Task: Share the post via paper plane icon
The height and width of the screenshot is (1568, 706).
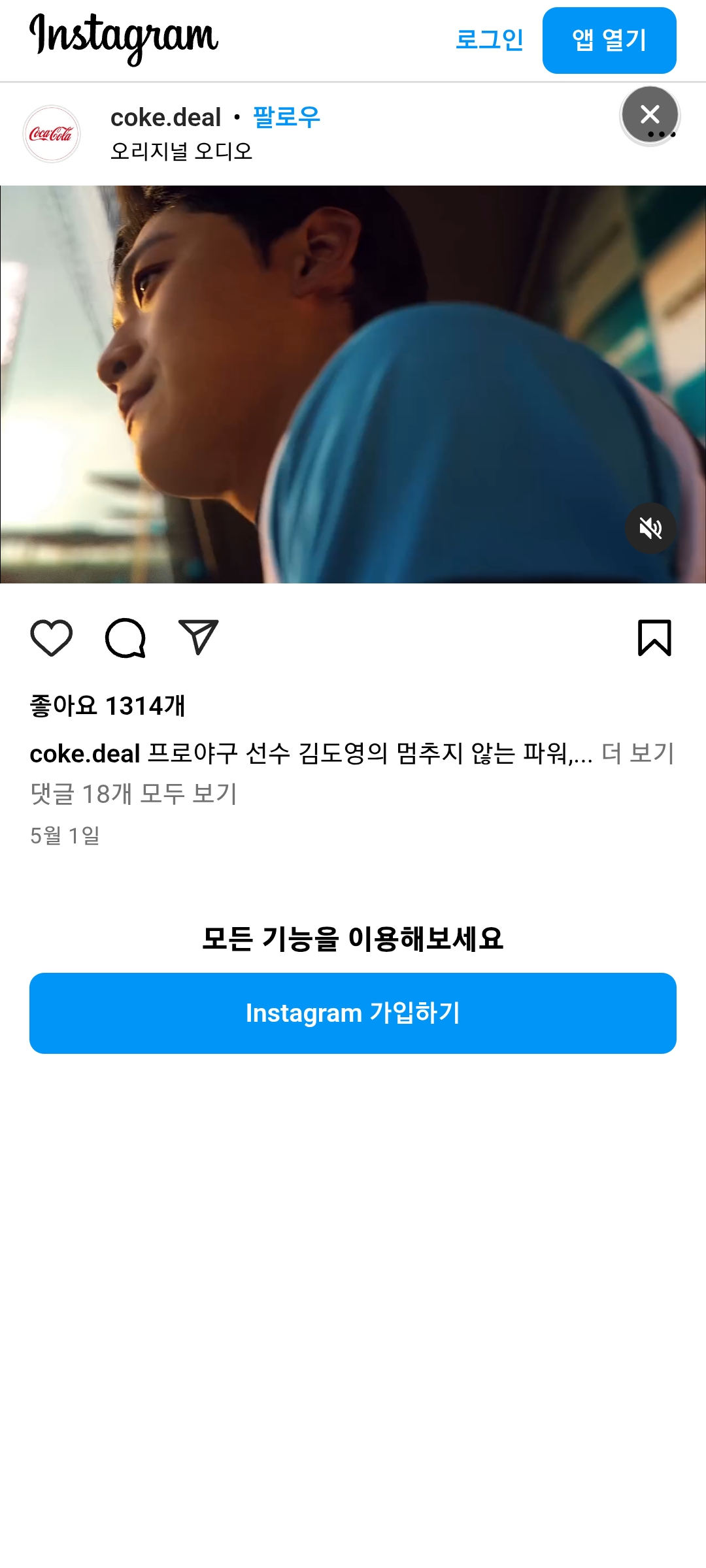Action: coord(198,638)
